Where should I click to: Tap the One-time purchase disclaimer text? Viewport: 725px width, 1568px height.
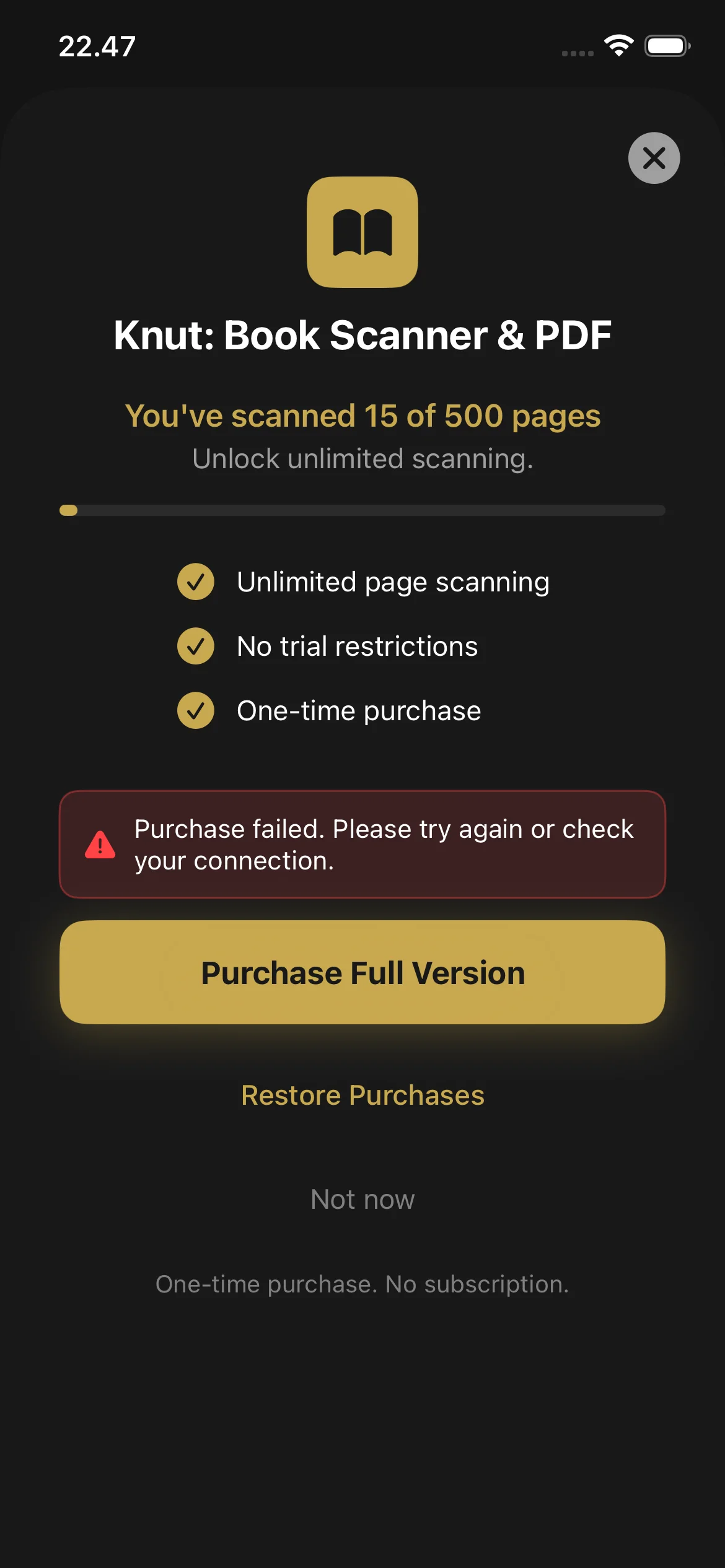point(362,1283)
